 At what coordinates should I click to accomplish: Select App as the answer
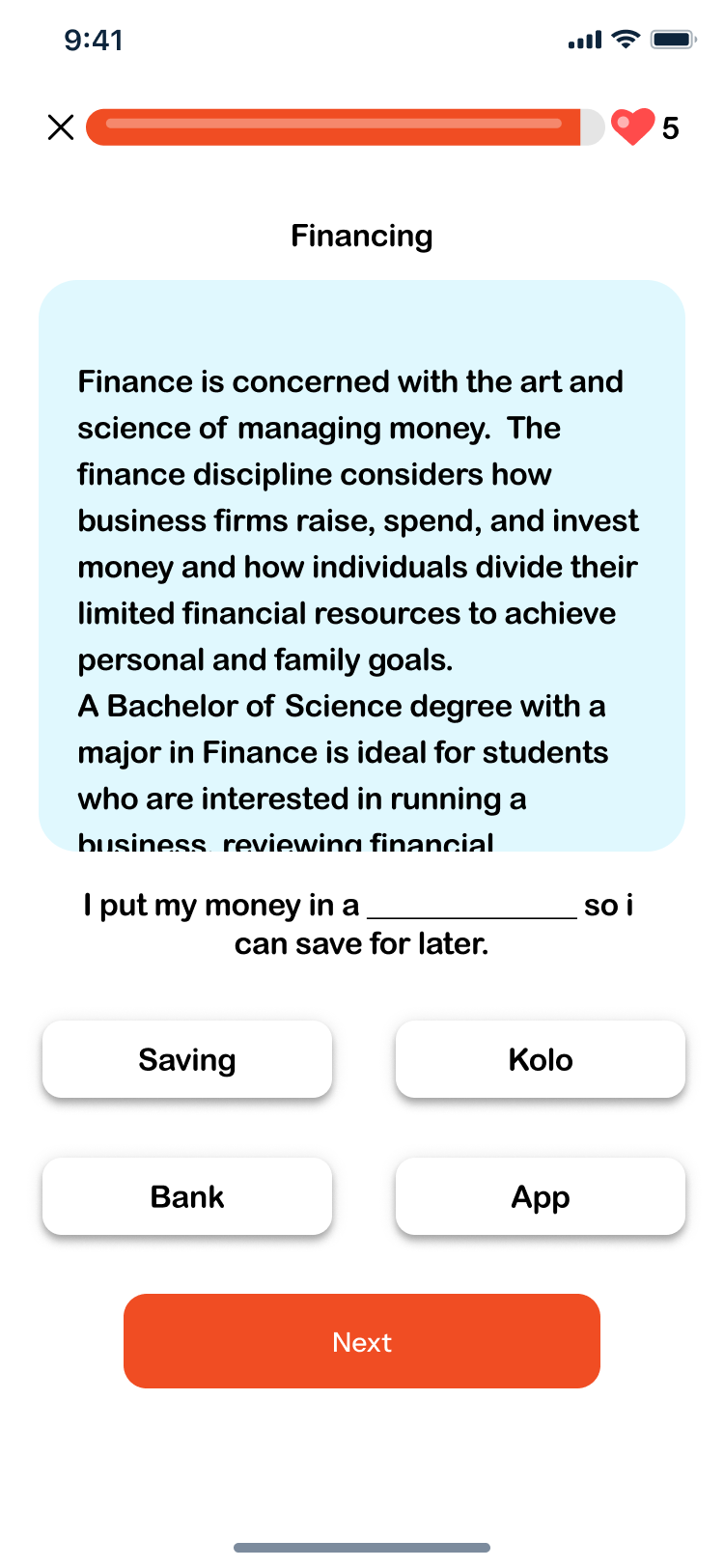541,1196
